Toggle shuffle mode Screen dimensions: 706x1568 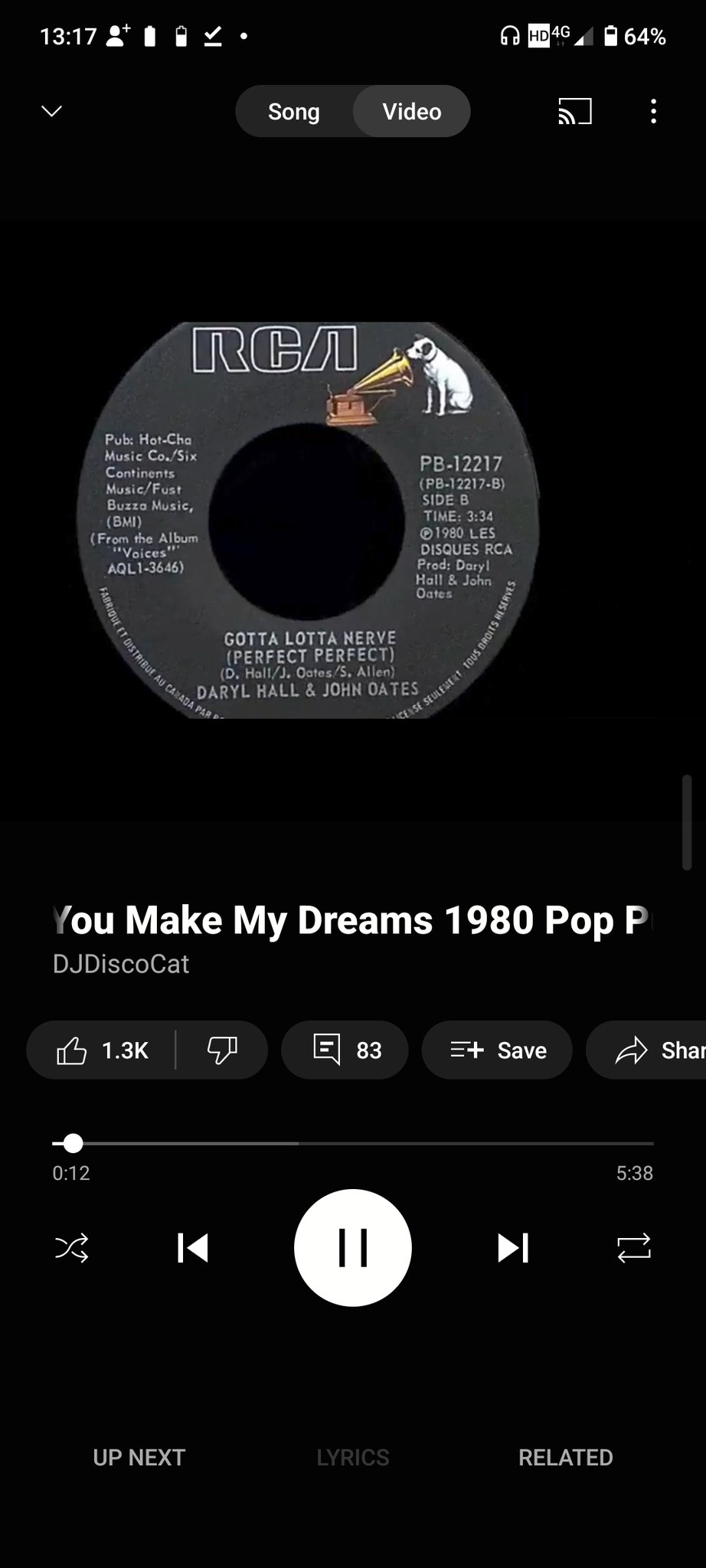pos(71,1248)
